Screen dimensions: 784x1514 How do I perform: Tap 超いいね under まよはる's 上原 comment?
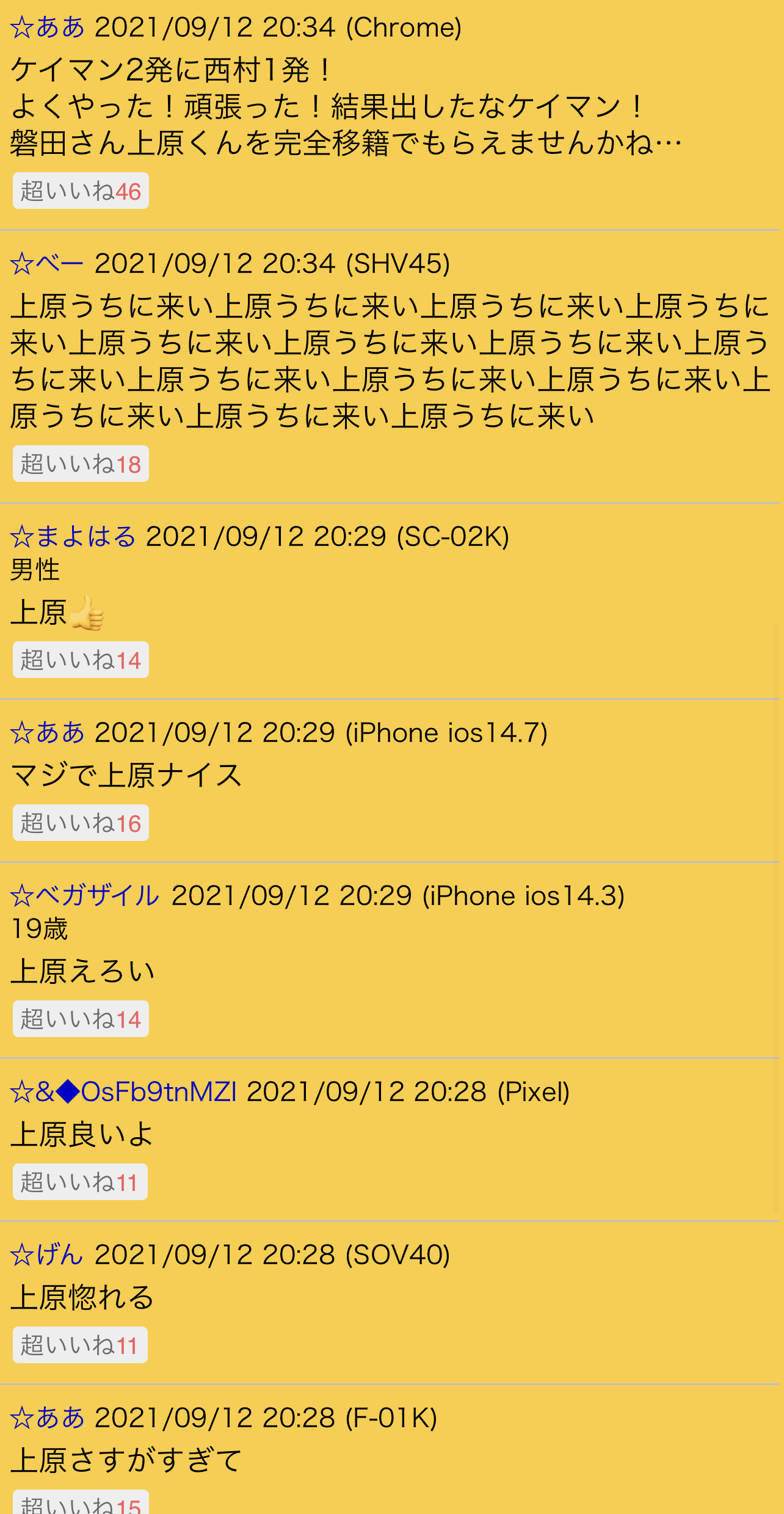81,660
